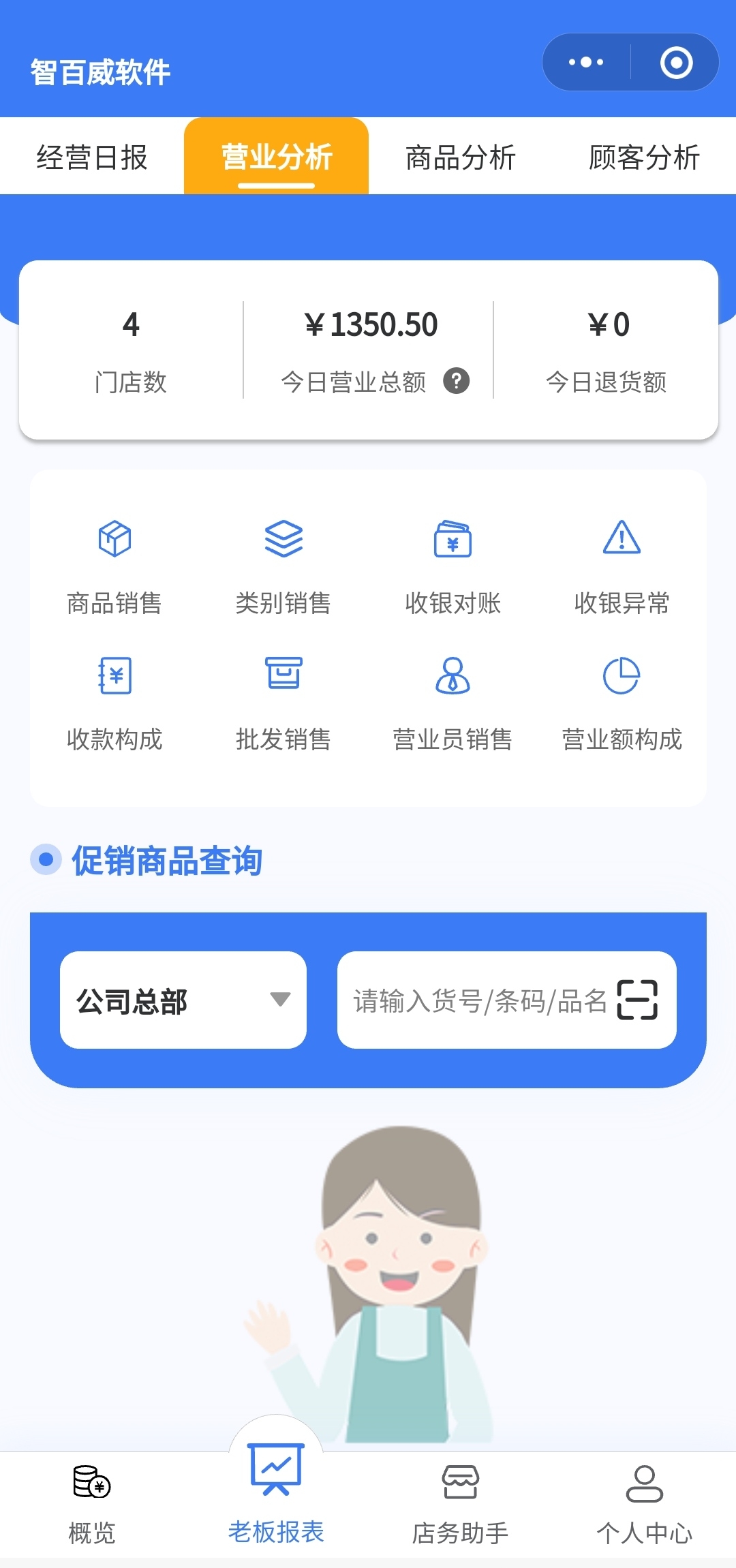Open the mini program more options menu
Viewport: 736px width, 1568px height.
pos(586,63)
